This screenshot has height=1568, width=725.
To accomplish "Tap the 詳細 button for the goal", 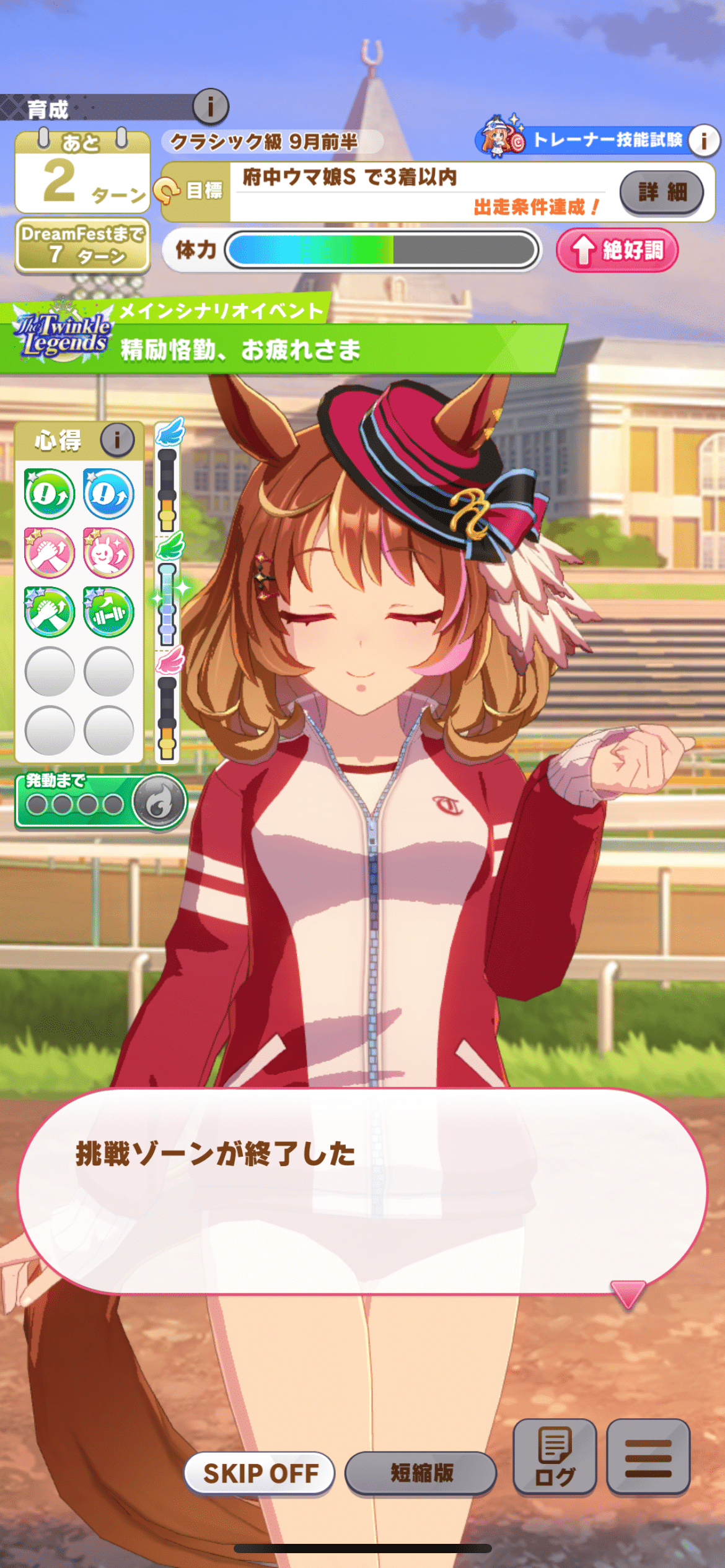I will (661, 192).
